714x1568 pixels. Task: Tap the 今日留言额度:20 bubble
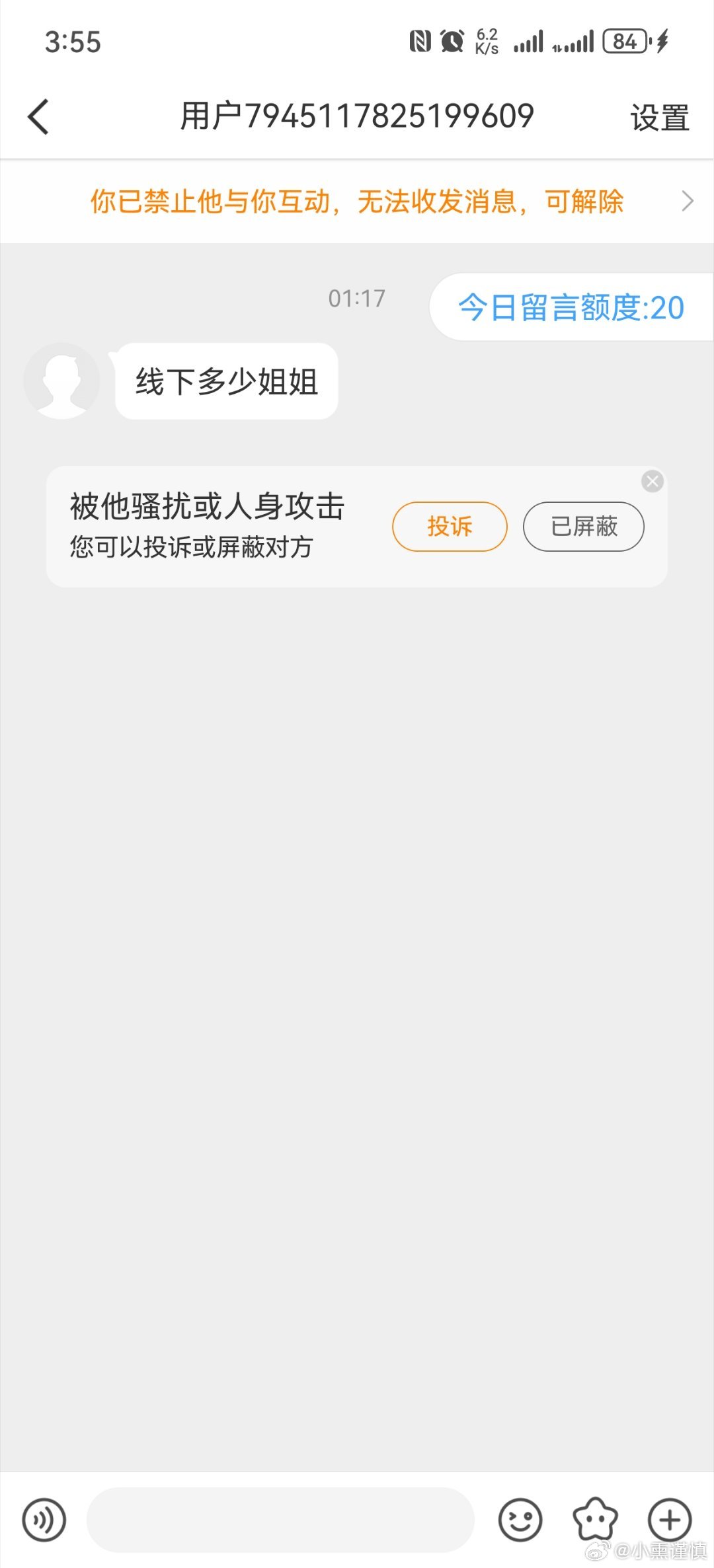[x=571, y=307]
